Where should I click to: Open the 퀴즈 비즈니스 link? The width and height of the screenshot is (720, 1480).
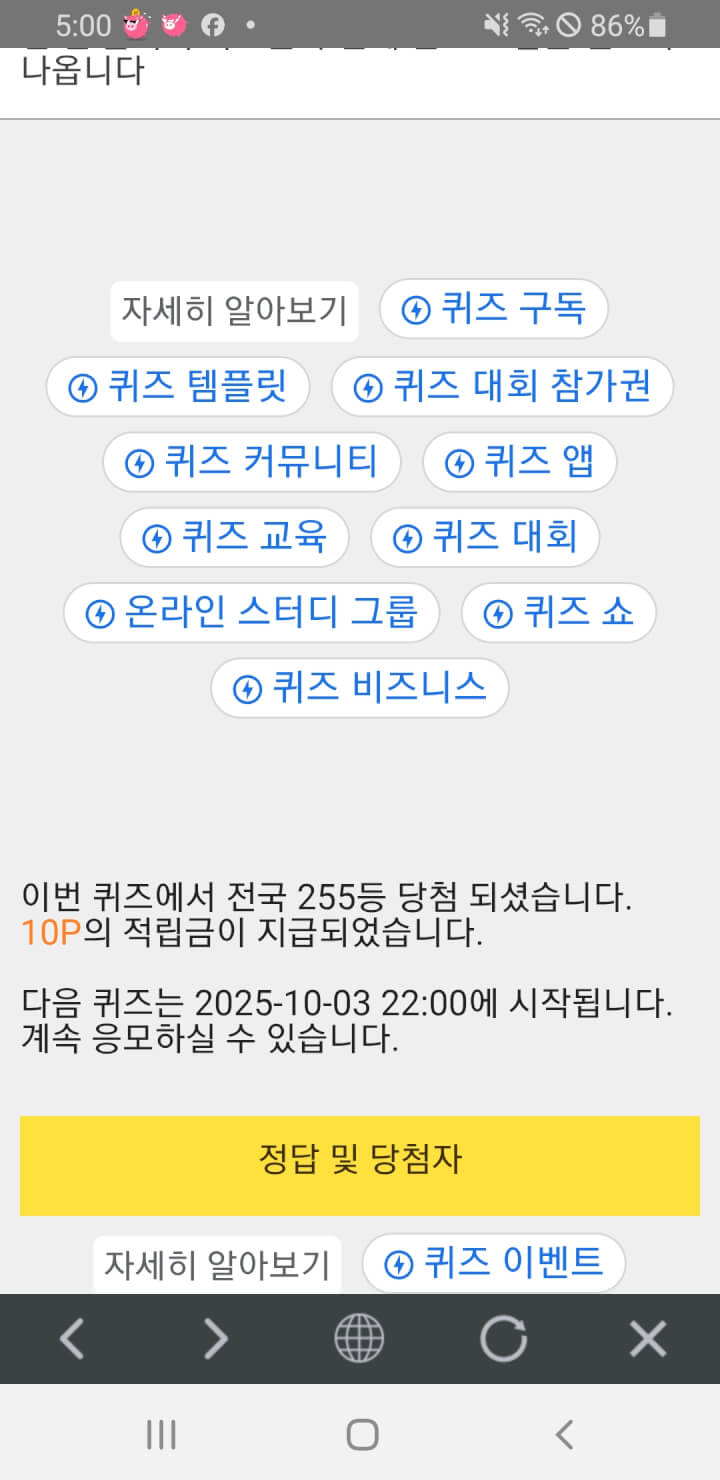click(x=359, y=688)
